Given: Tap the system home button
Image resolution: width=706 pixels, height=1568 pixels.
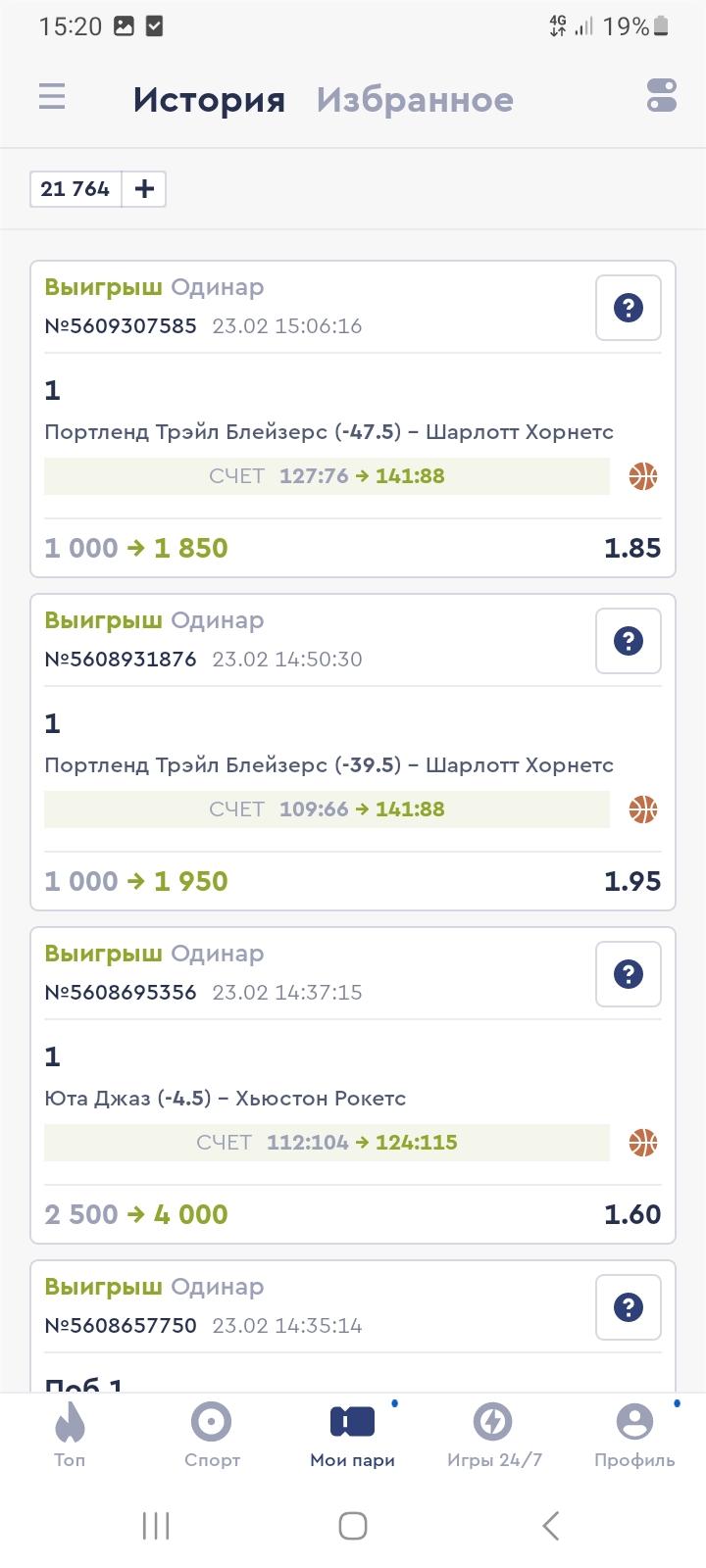Looking at the screenshot, I should [353, 1525].
